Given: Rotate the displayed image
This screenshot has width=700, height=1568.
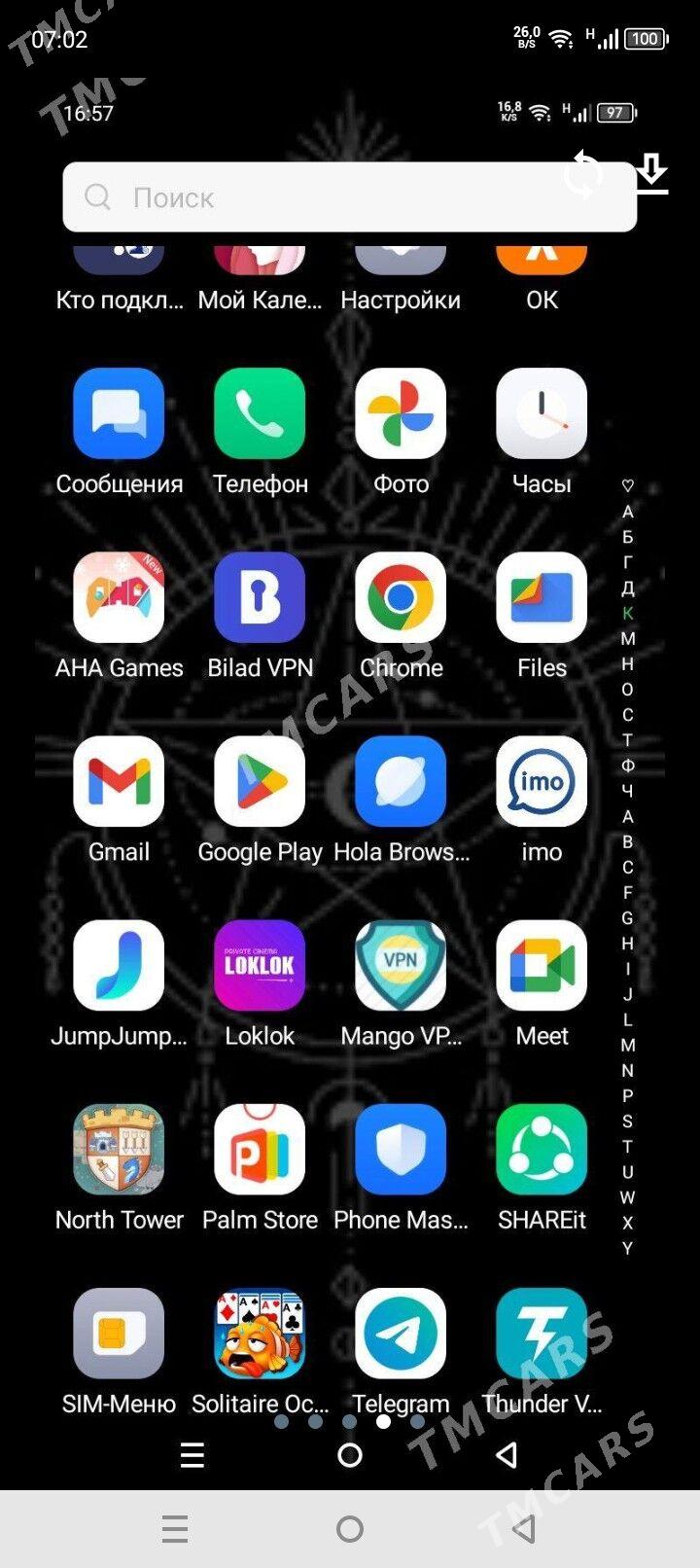Looking at the screenshot, I should pyautogui.click(x=583, y=175).
